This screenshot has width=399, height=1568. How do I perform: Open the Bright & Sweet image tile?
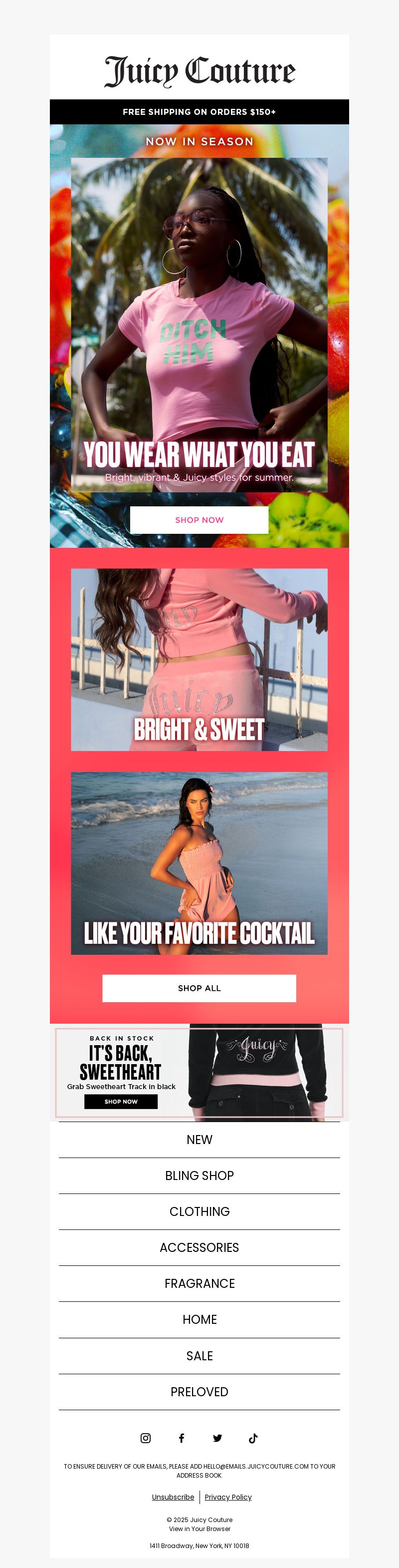pyautogui.click(x=199, y=659)
